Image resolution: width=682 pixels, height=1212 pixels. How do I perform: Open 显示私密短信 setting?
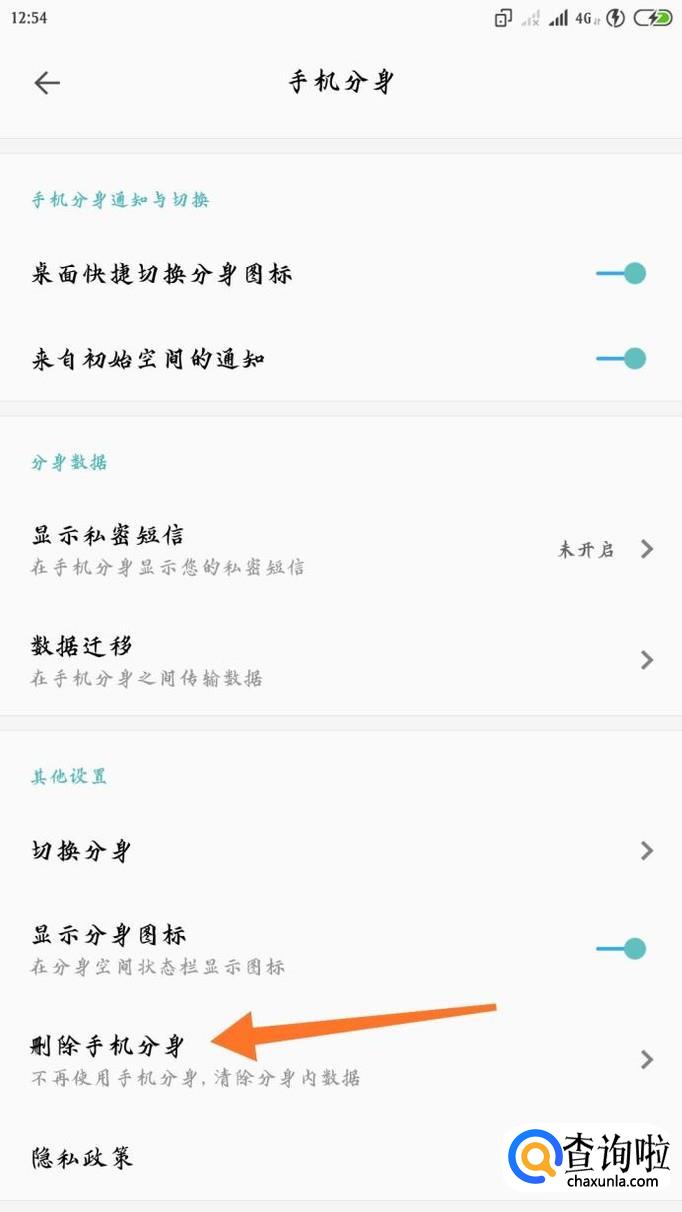click(340, 549)
